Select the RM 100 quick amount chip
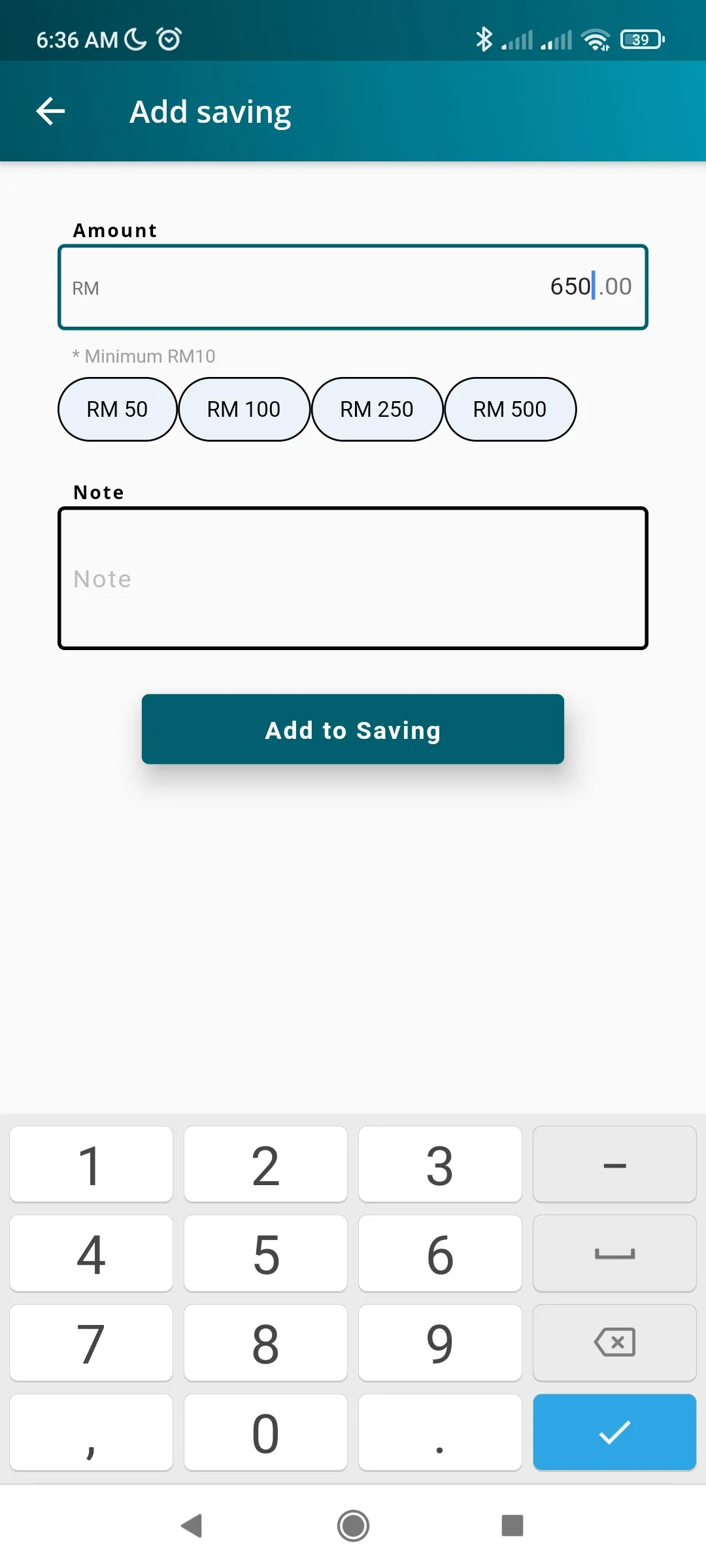Screen dimensions: 706x1568 [244, 409]
